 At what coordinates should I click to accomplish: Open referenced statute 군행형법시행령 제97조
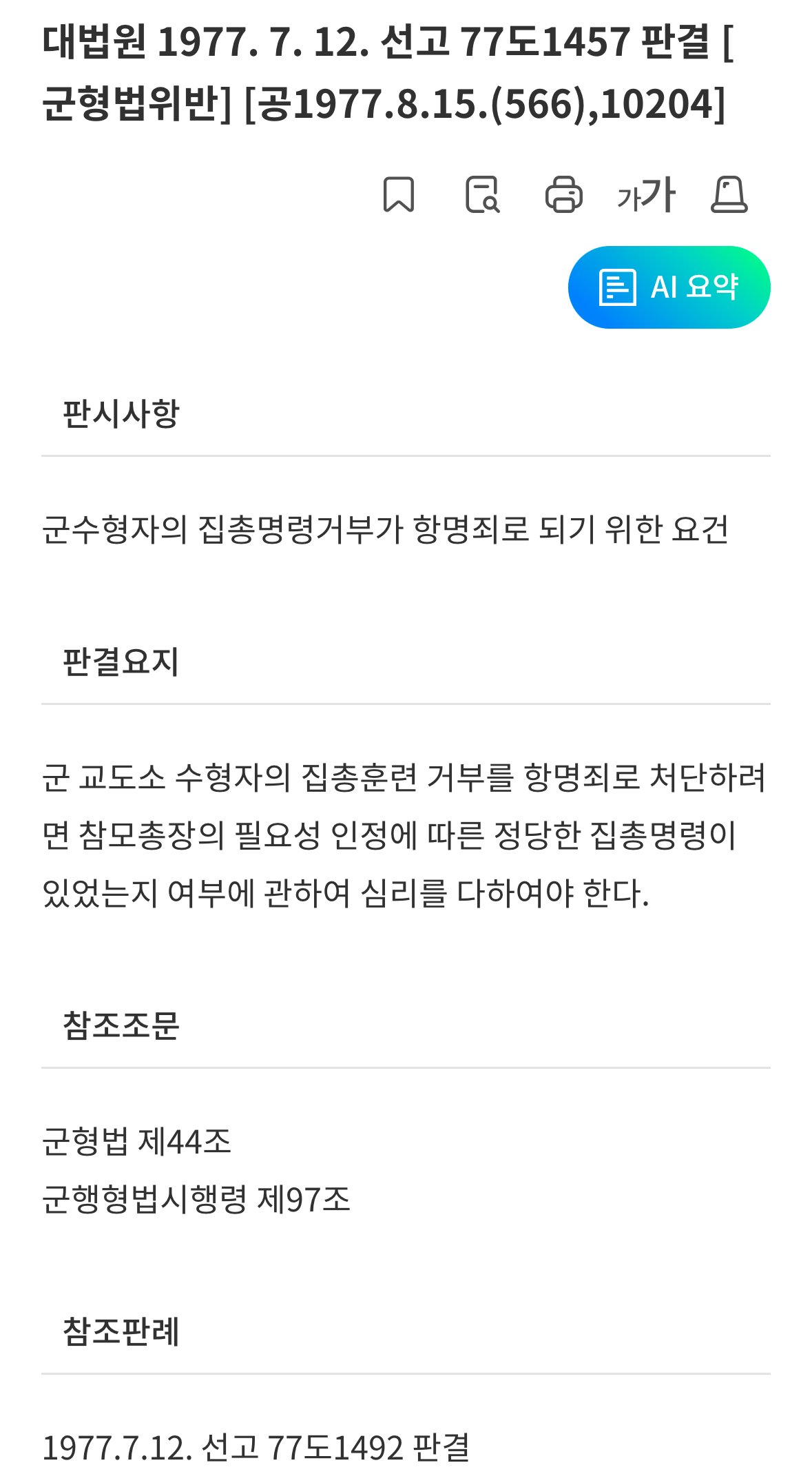click(196, 1199)
